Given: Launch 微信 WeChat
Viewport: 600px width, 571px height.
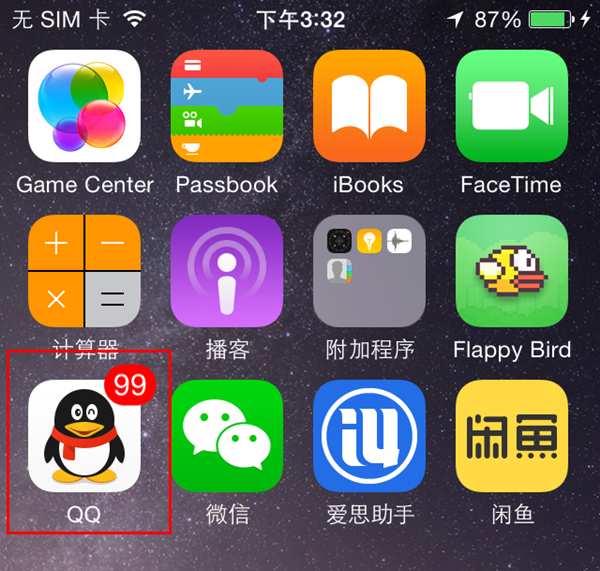Looking at the screenshot, I should click(226, 436).
